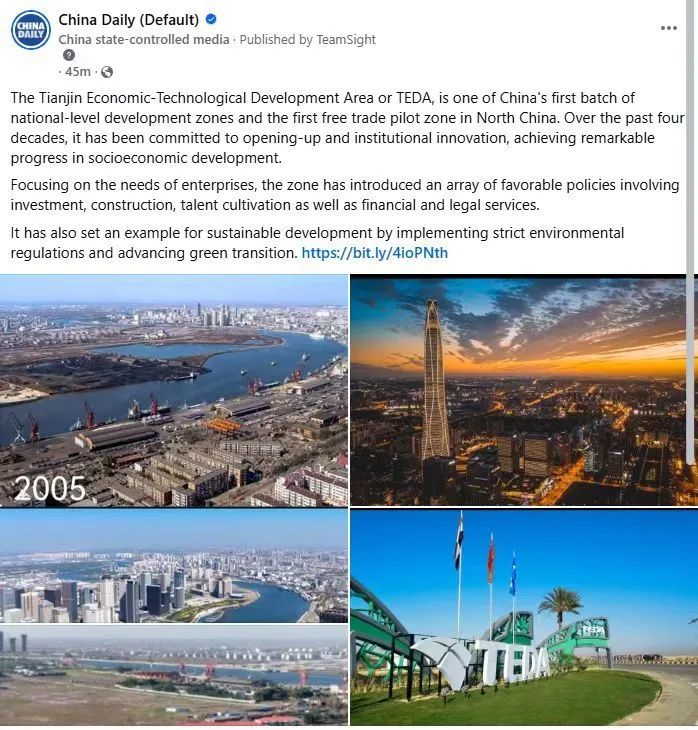Screen dimensions: 698x730
Task: Open the 2005 port aerial photo
Action: [174, 391]
